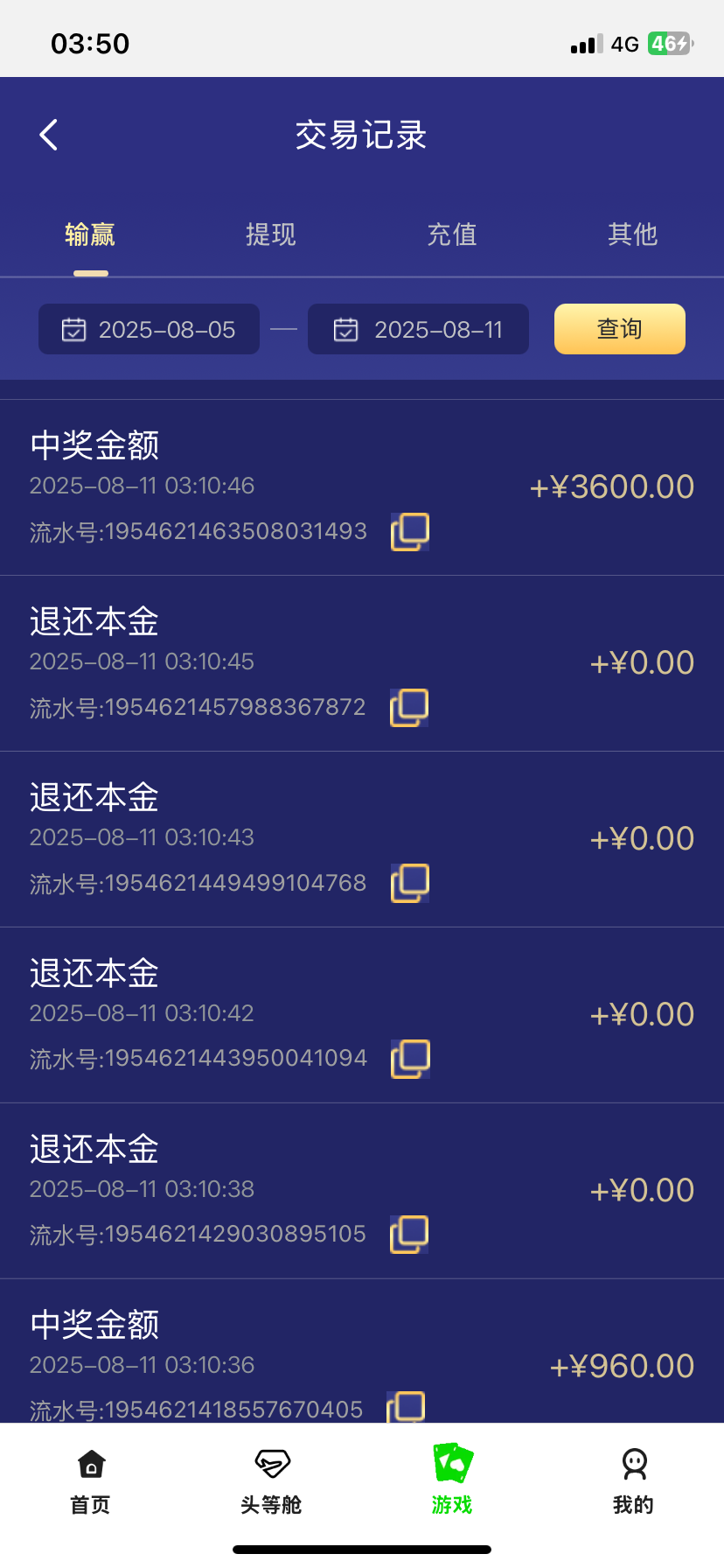Click the calendar icon beside start date
Screen dimensions: 724x1568
point(74,329)
